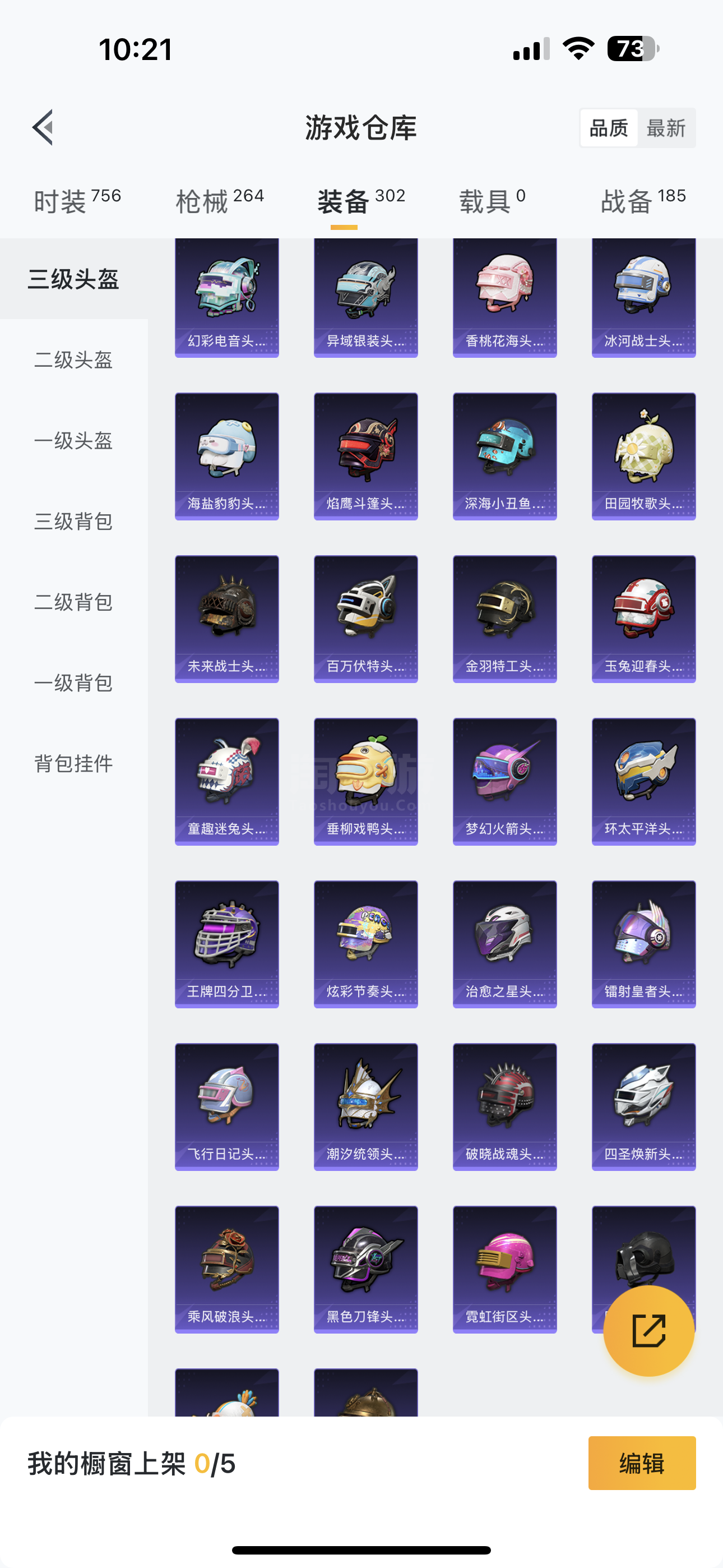Tap the 编辑 button
This screenshot has width=723, height=1568.
[642, 1463]
